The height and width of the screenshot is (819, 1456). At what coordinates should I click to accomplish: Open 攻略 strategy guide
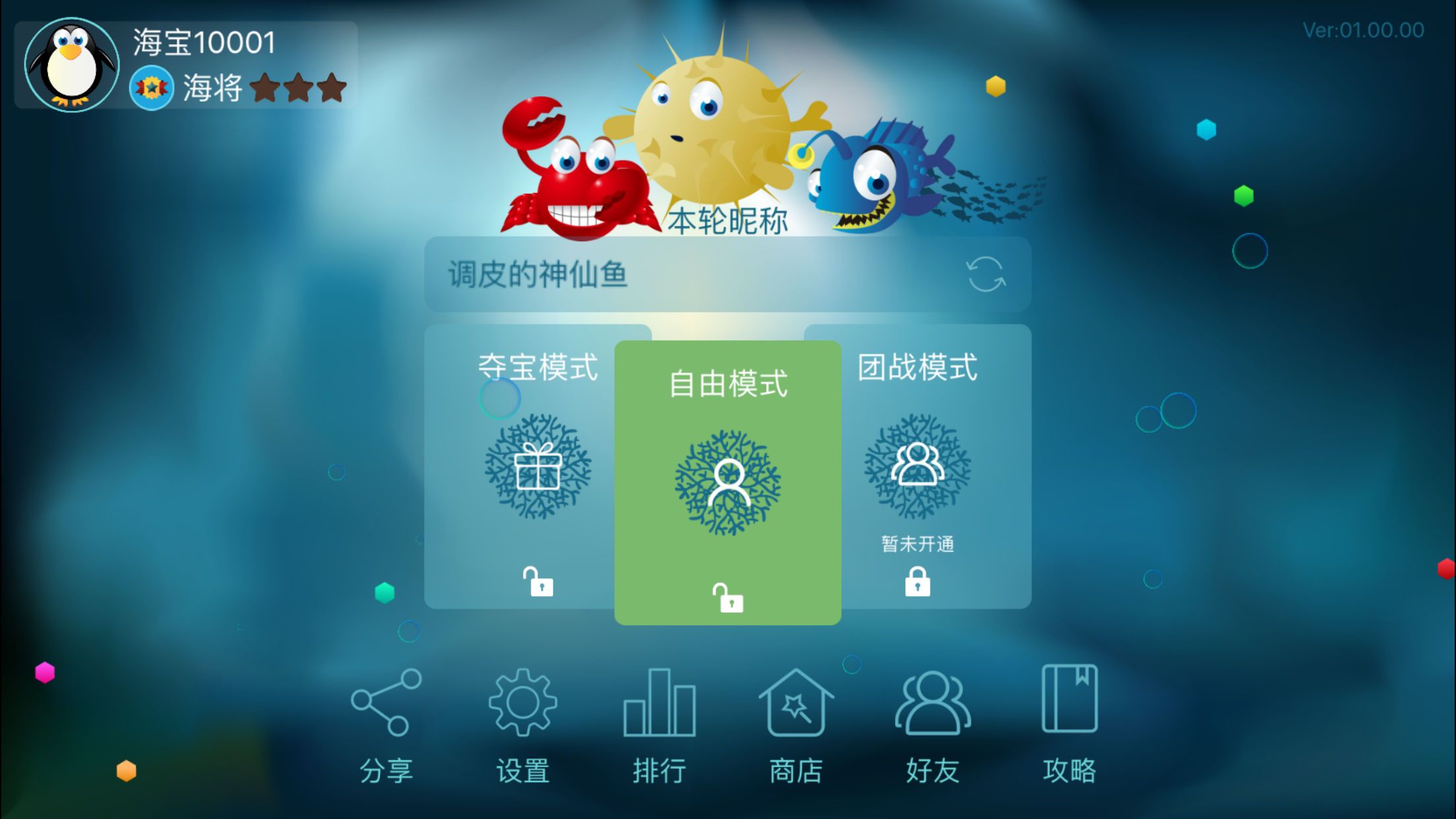(1069, 725)
